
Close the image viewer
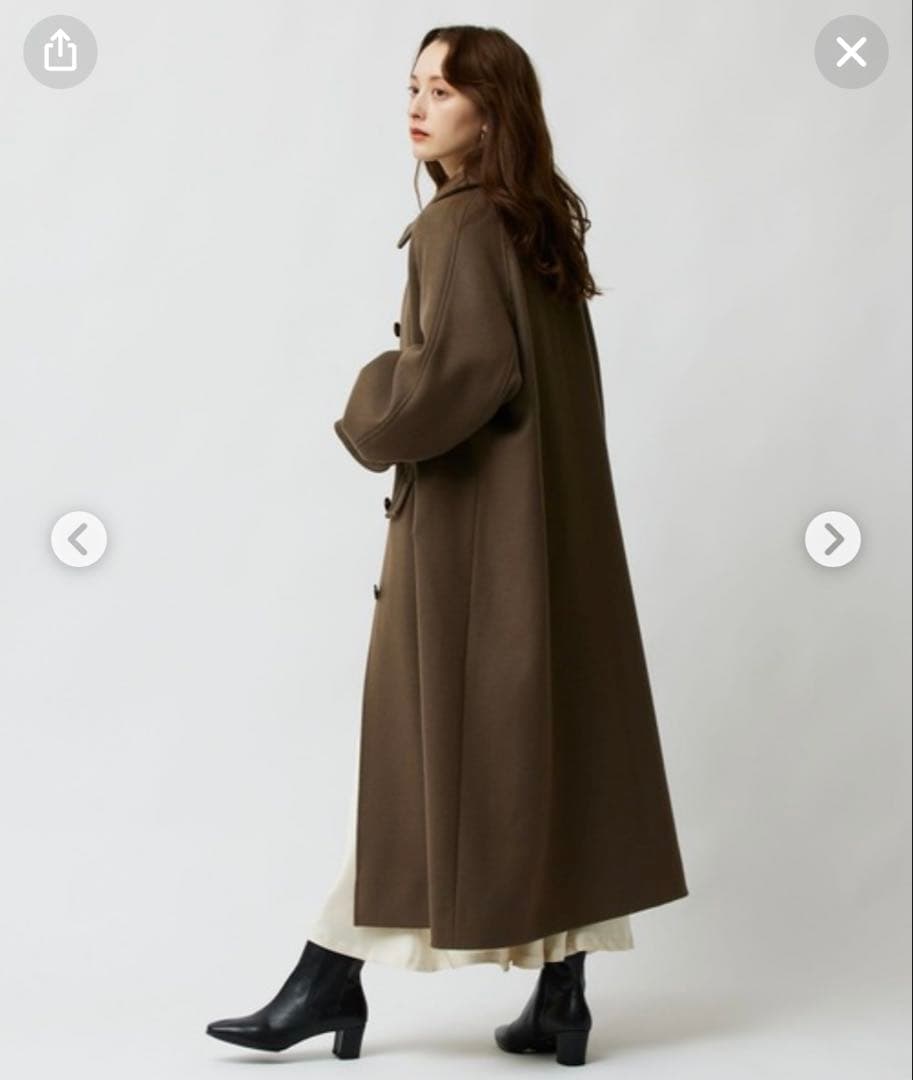851,51
